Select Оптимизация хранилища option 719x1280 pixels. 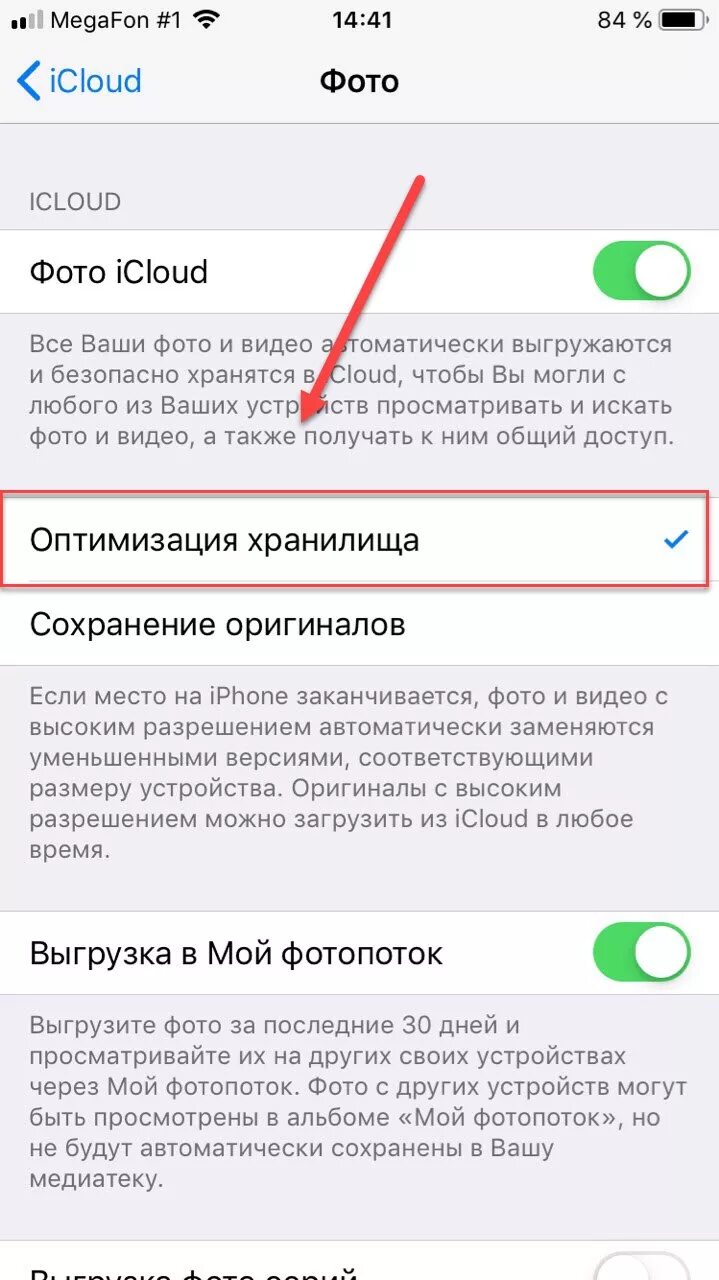coord(359,540)
